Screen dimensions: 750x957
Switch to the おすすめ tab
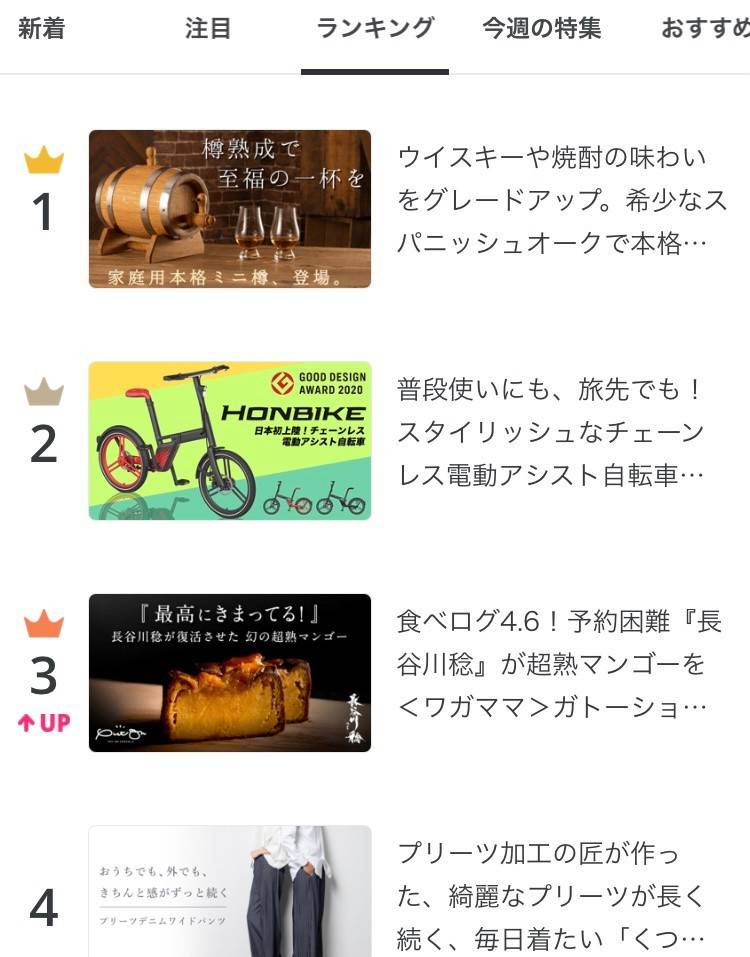706,29
